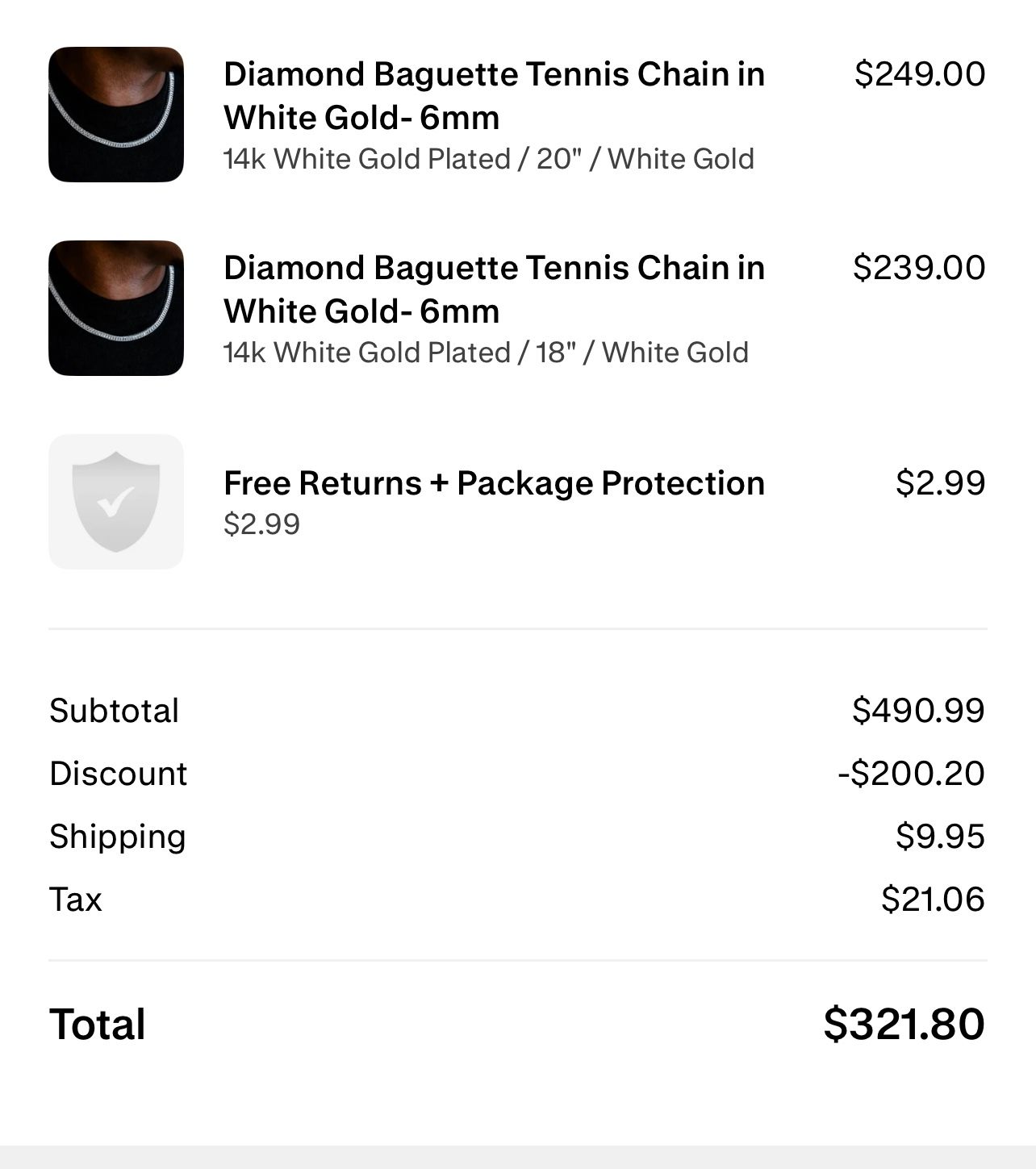The width and height of the screenshot is (1036, 1169).
Task: Select the 18-inch chain variant text
Action: coord(486,353)
